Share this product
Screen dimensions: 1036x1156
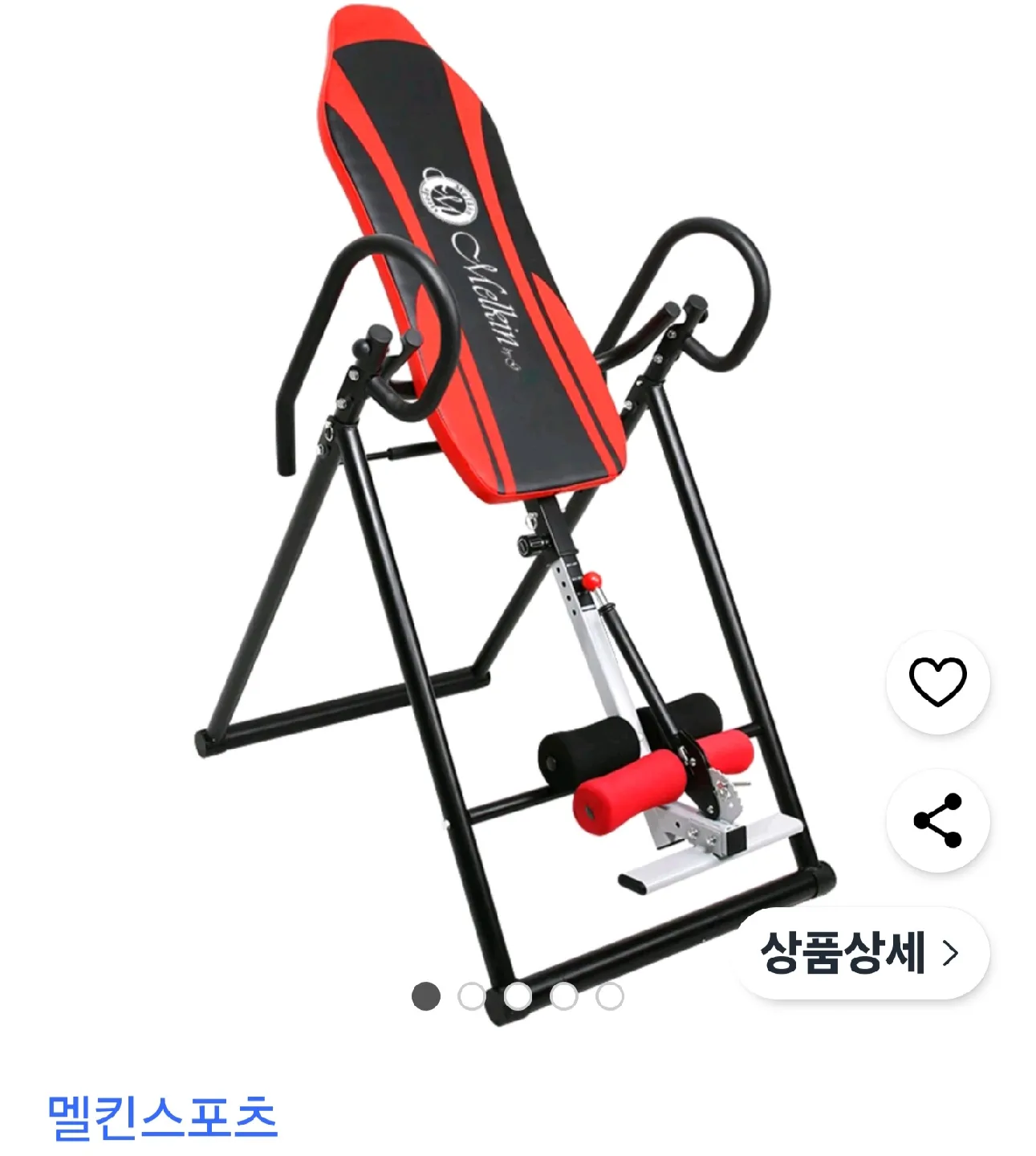[x=936, y=820]
